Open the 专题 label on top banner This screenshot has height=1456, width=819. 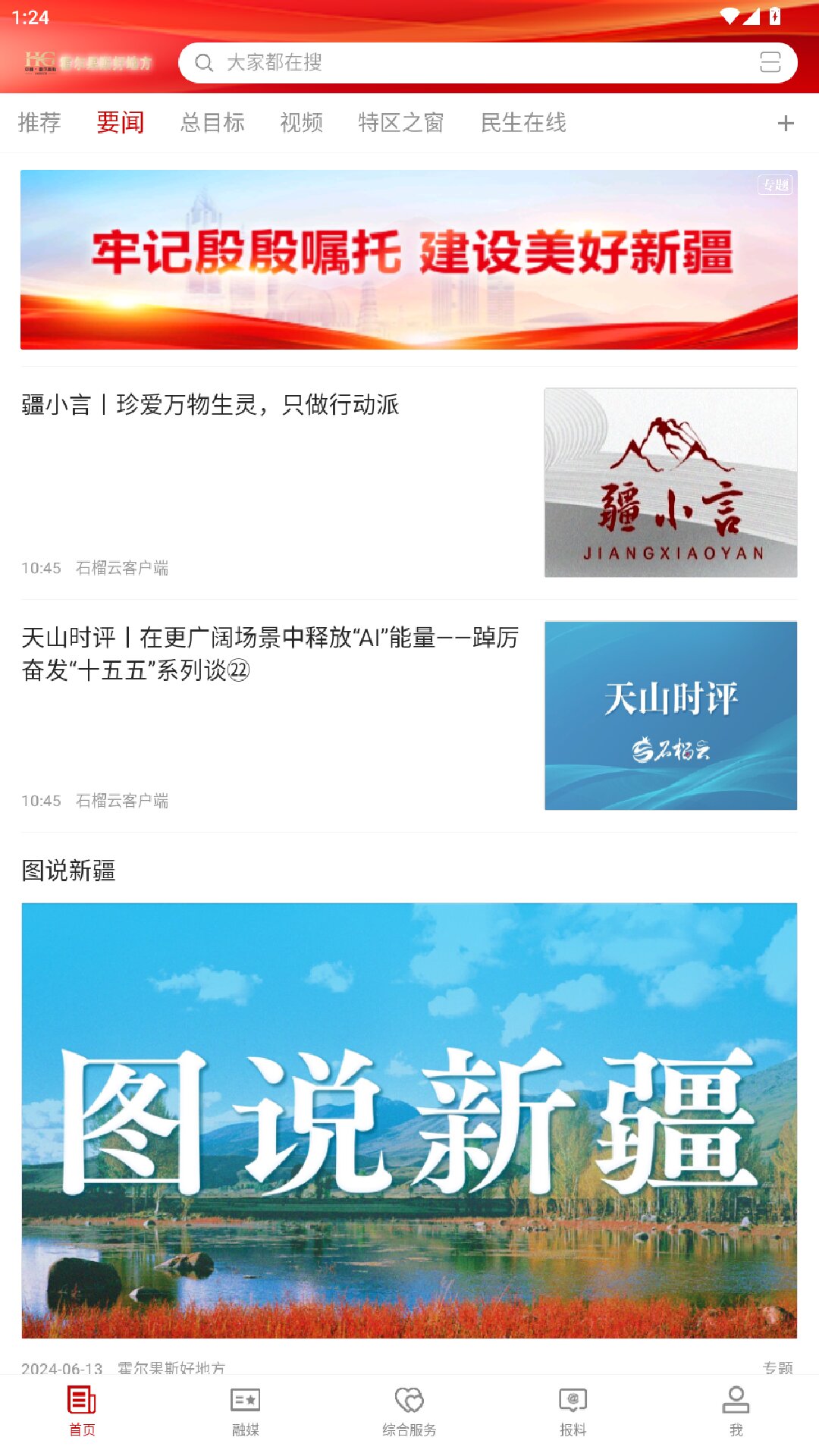774,183
